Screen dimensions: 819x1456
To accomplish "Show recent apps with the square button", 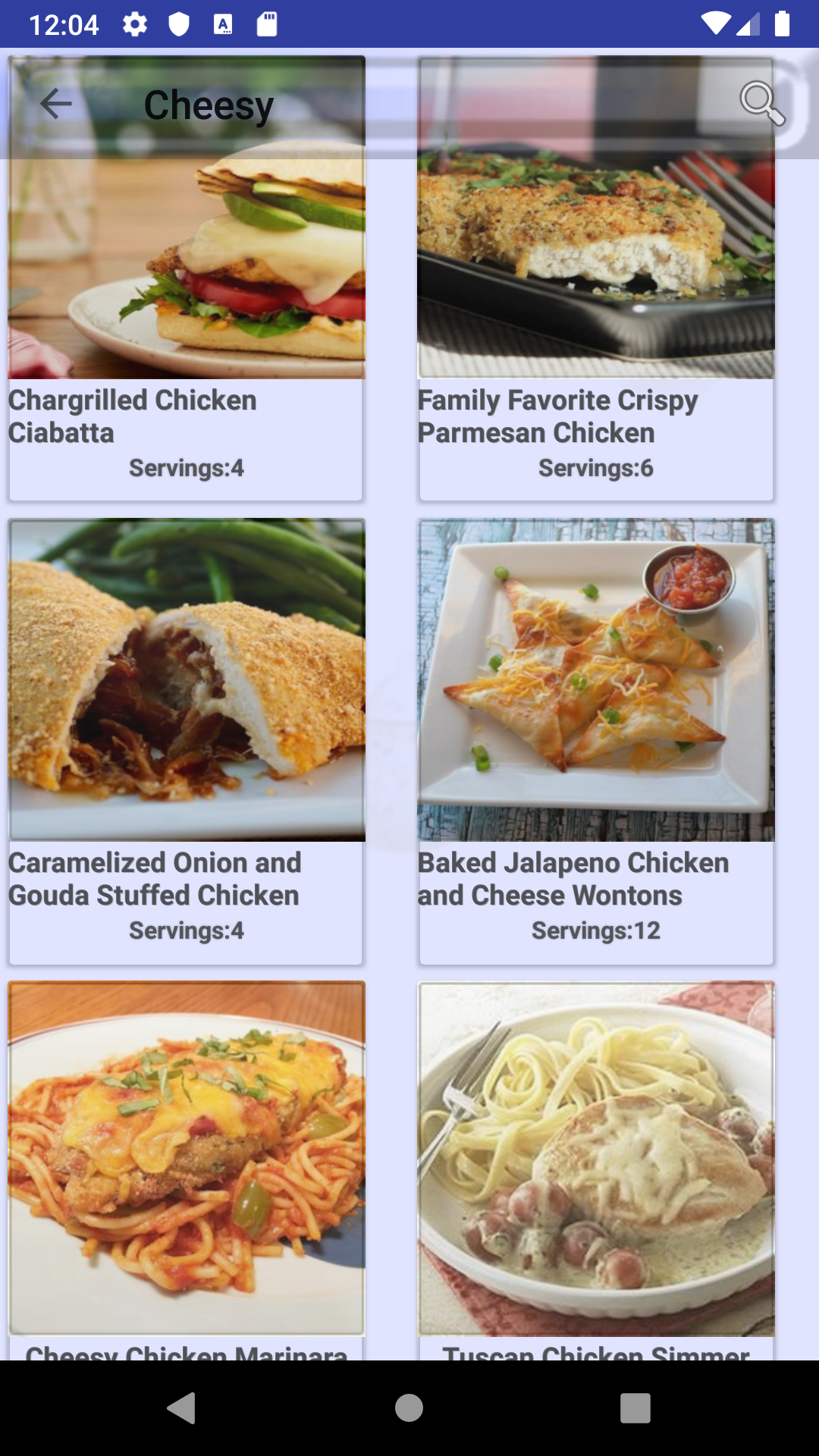I will point(635,1408).
